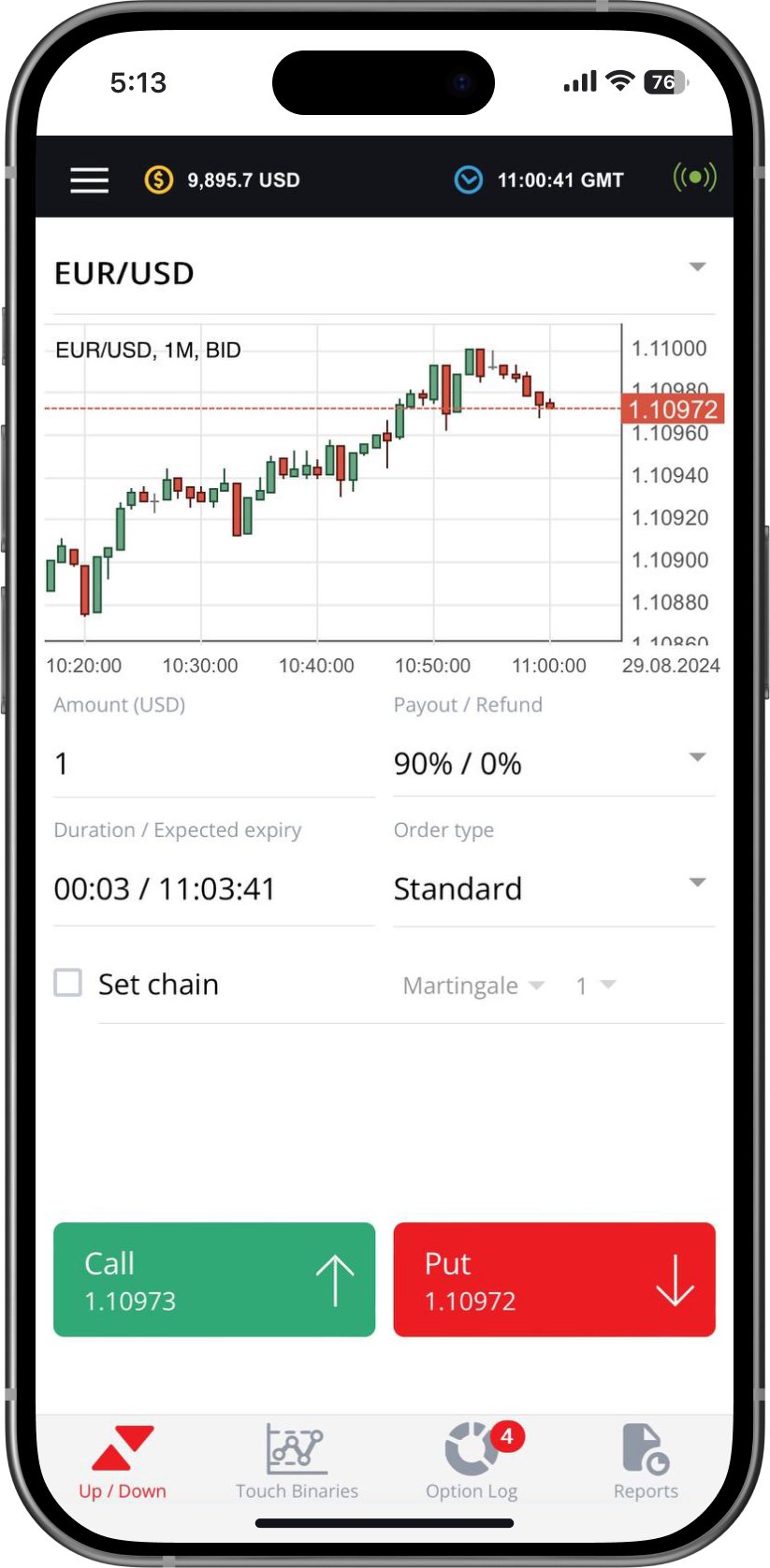
Task: Enable the Set chain checkbox
Action: click(x=68, y=984)
